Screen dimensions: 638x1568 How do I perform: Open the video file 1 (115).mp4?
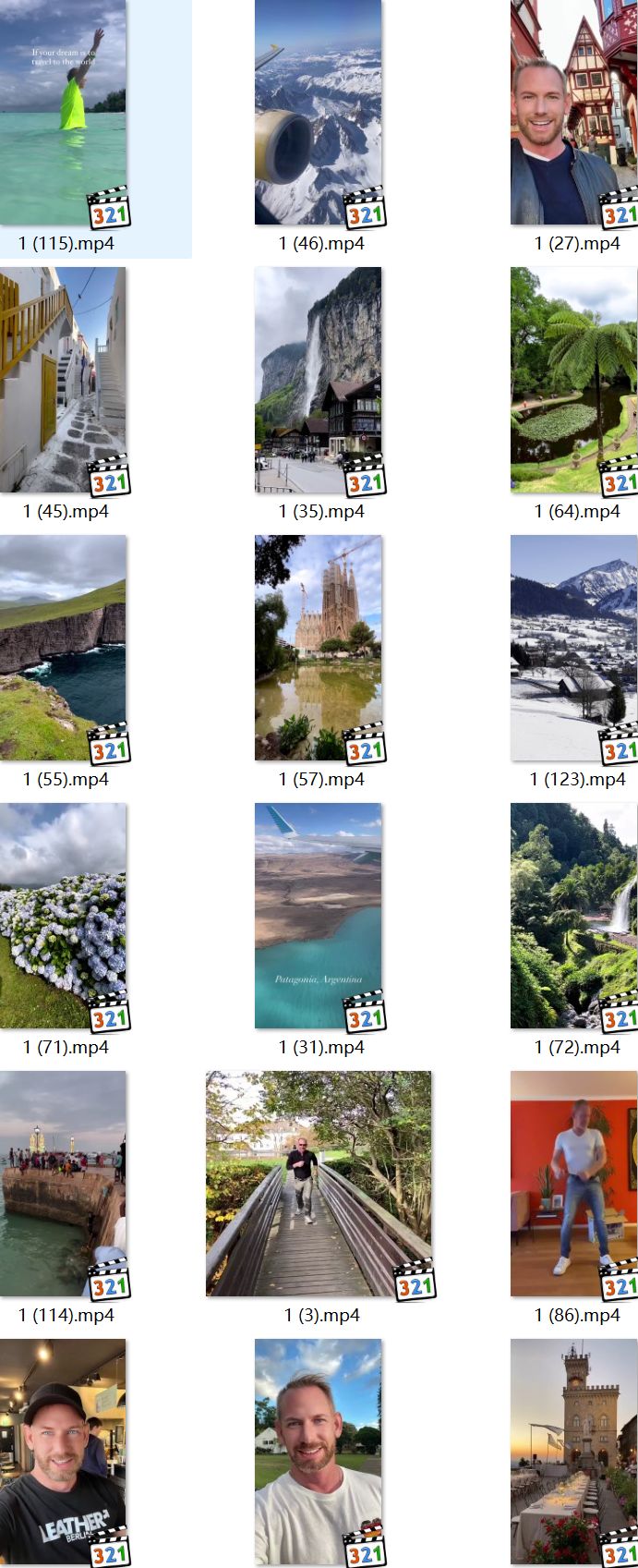[x=63, y=113]
